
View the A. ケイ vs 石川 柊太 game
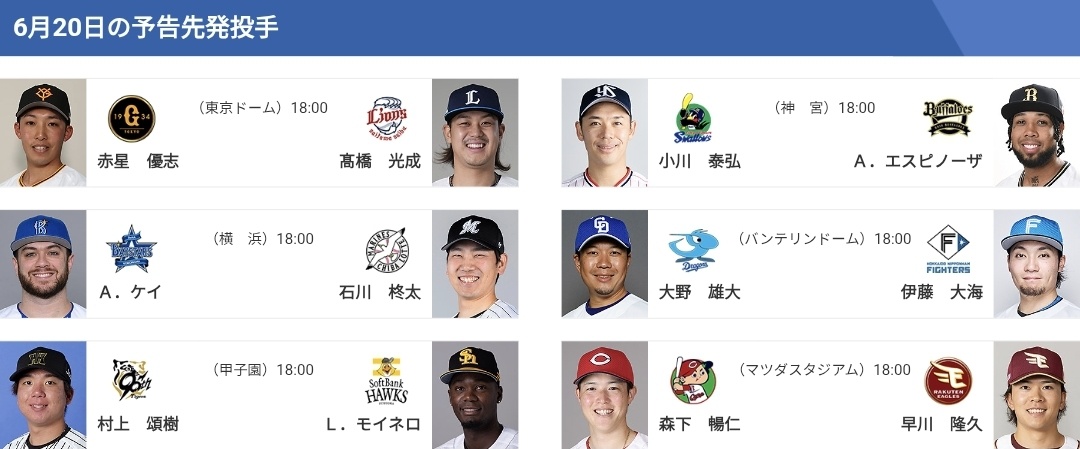259,264
